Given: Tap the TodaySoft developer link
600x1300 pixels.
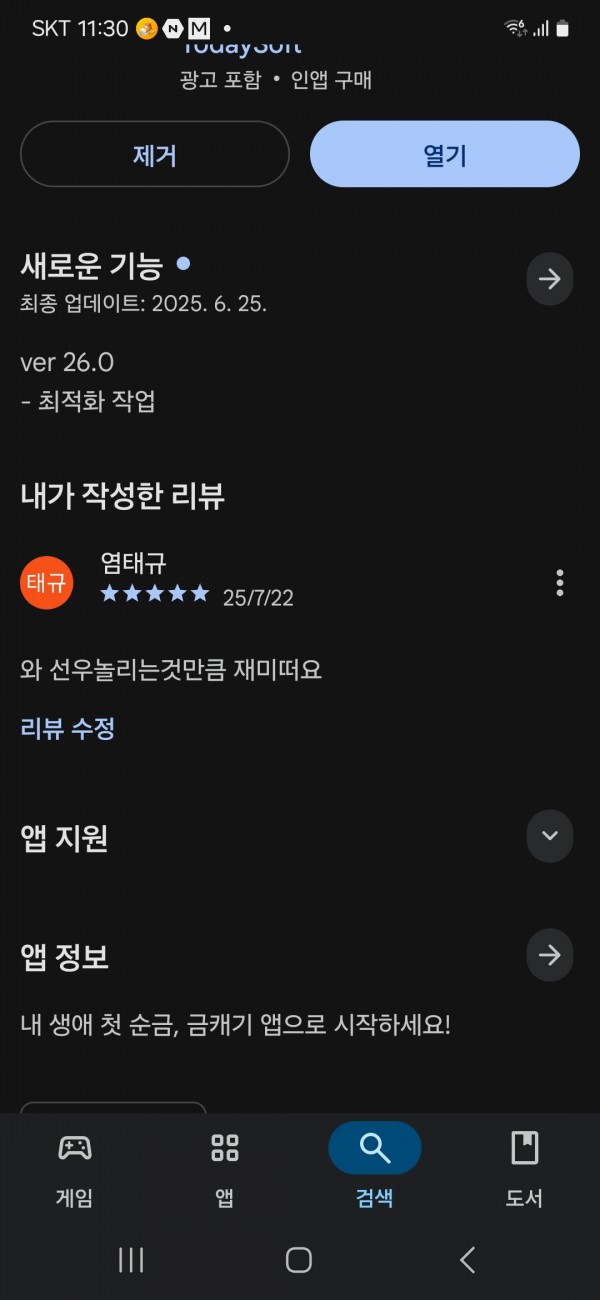Looking at the screenshot, I should coord(240,46).
